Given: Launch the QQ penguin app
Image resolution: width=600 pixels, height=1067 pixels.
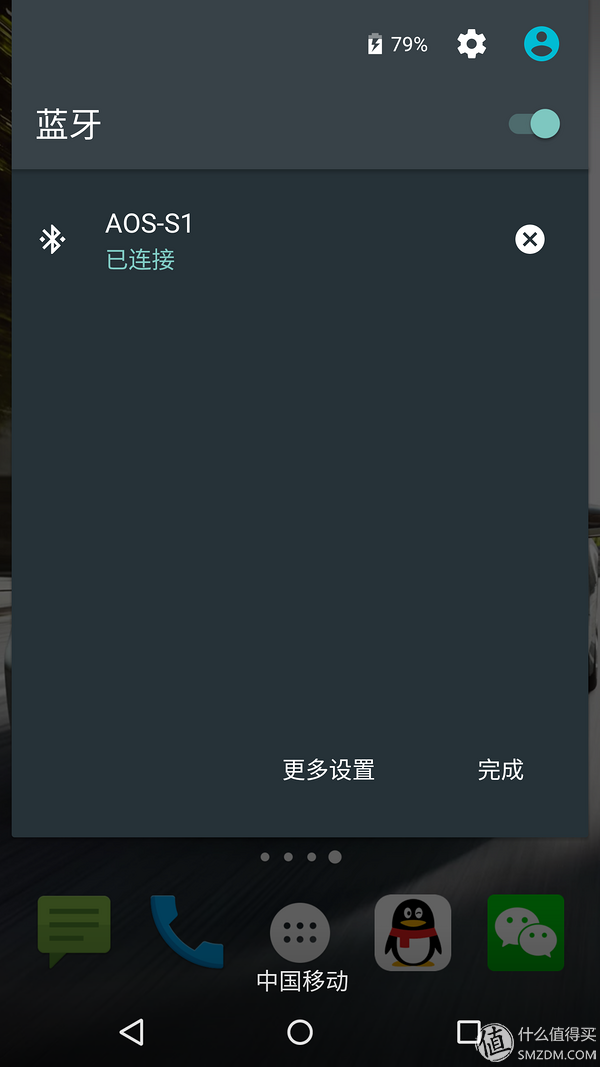Looking at the screenshot, I should click(412, 932).
